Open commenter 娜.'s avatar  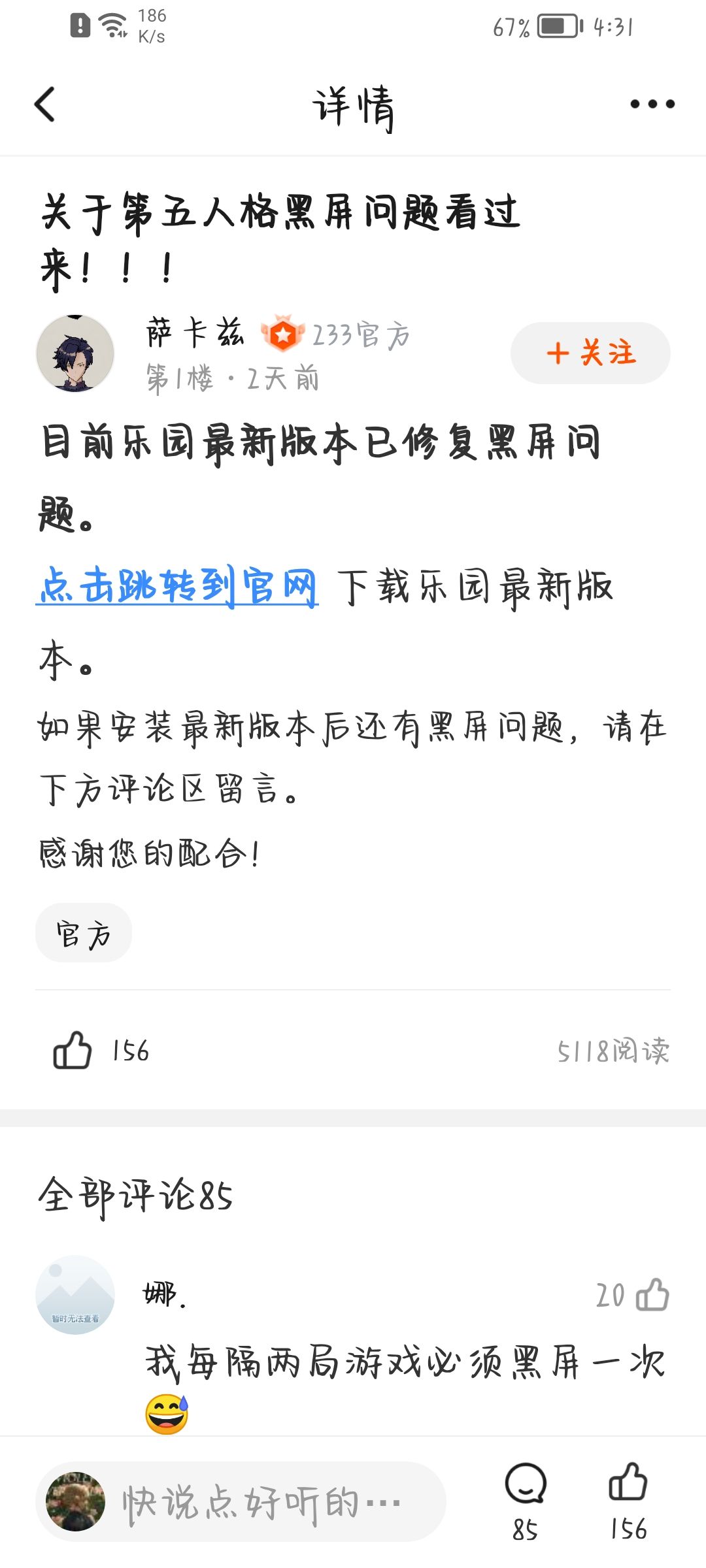[75, 1294]
